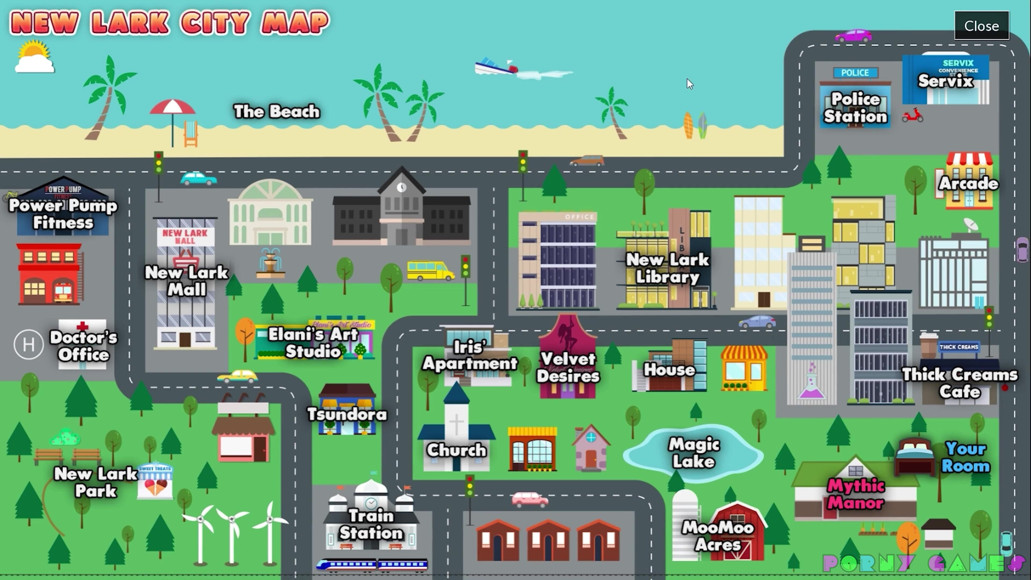This screenshot has height=580, width=1031.
Task: Go to The Beach location
Action: pos(276,111)
